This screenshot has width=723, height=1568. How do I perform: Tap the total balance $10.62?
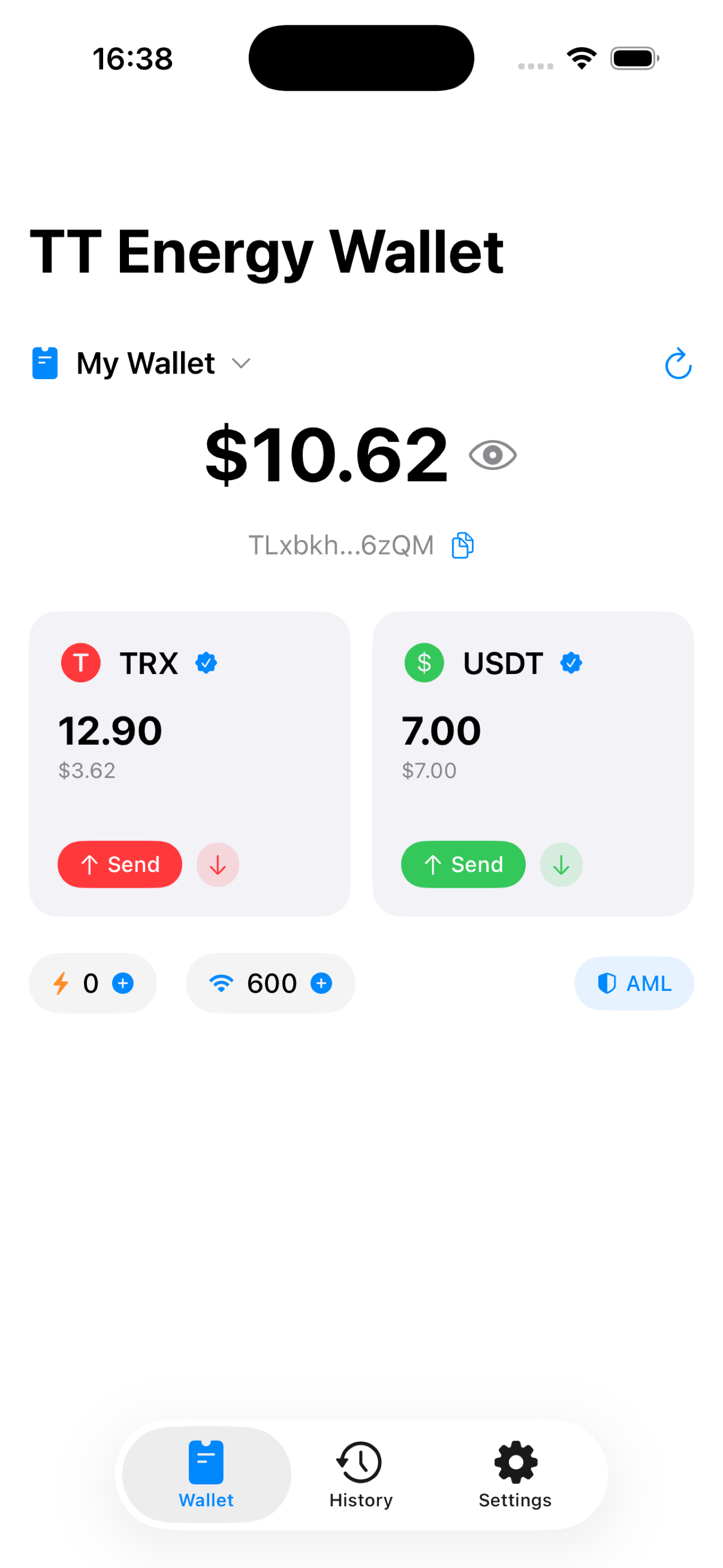click(326, 455)
